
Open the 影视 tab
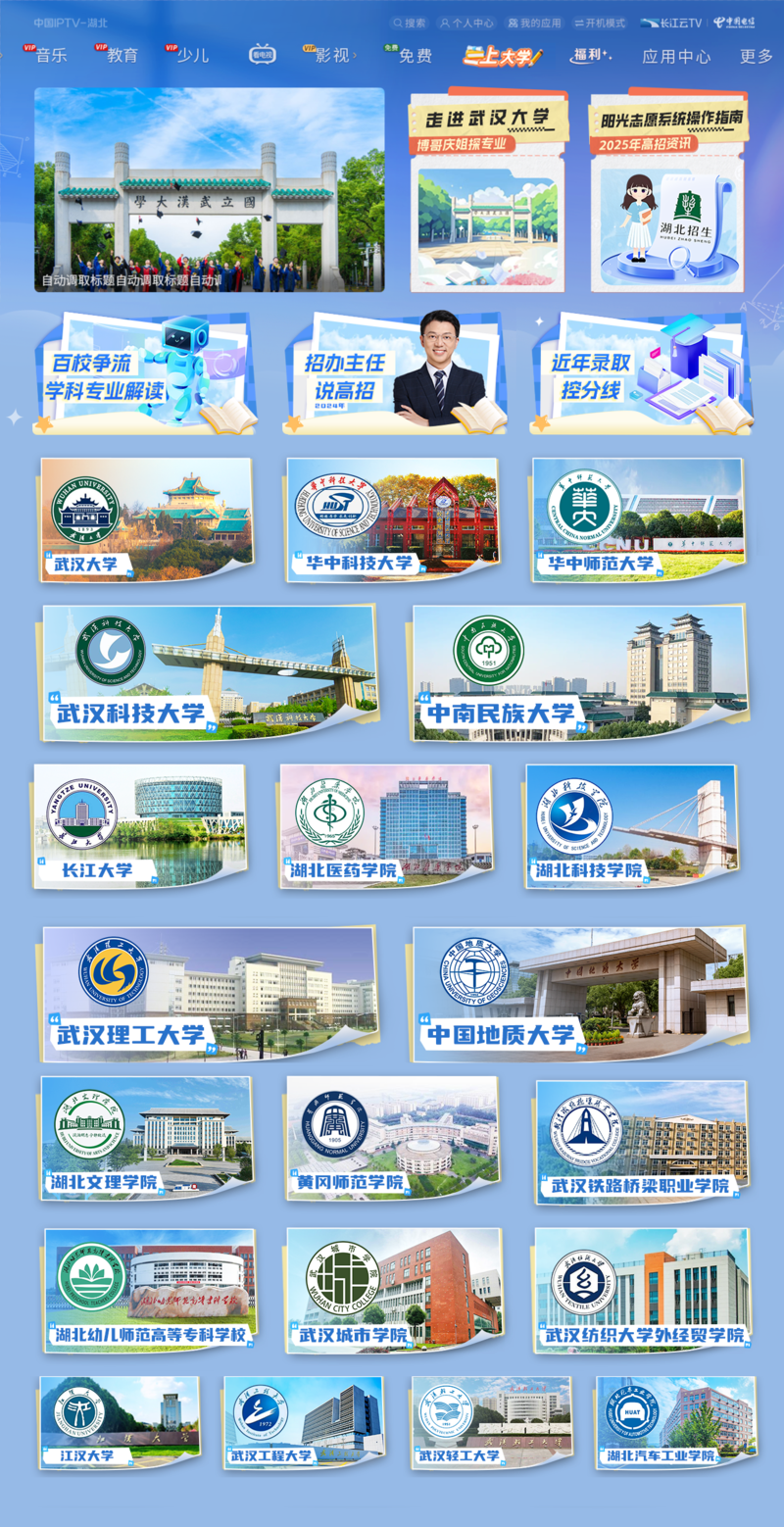(x=332, y=56)
